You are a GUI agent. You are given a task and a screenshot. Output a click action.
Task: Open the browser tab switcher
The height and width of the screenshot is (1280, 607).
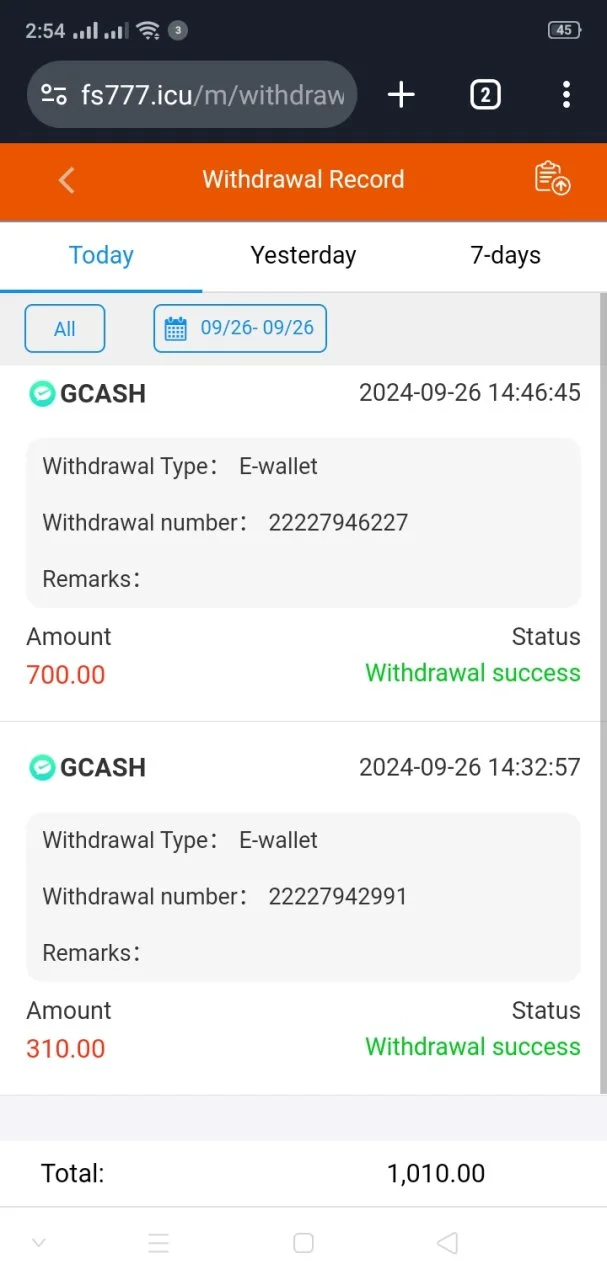[x=485, y=95]
